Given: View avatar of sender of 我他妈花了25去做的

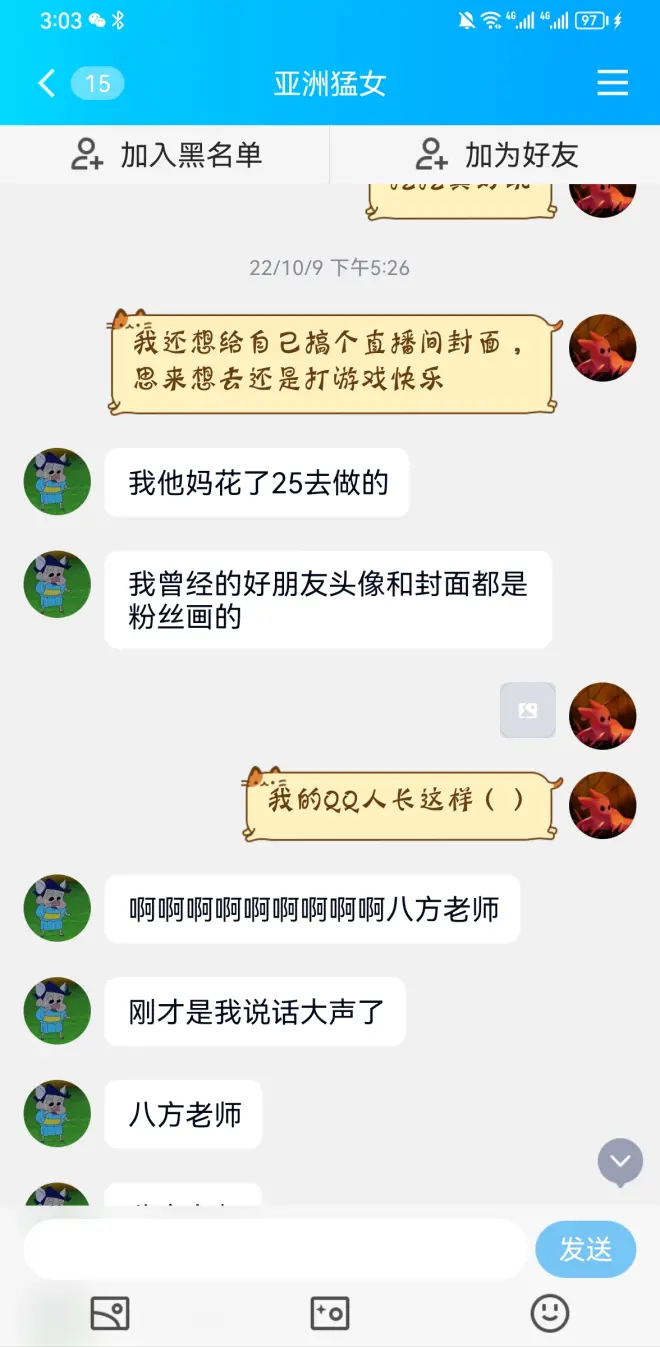Looking at the screenshot, I should pyautogui.click(x=57, y=482).
